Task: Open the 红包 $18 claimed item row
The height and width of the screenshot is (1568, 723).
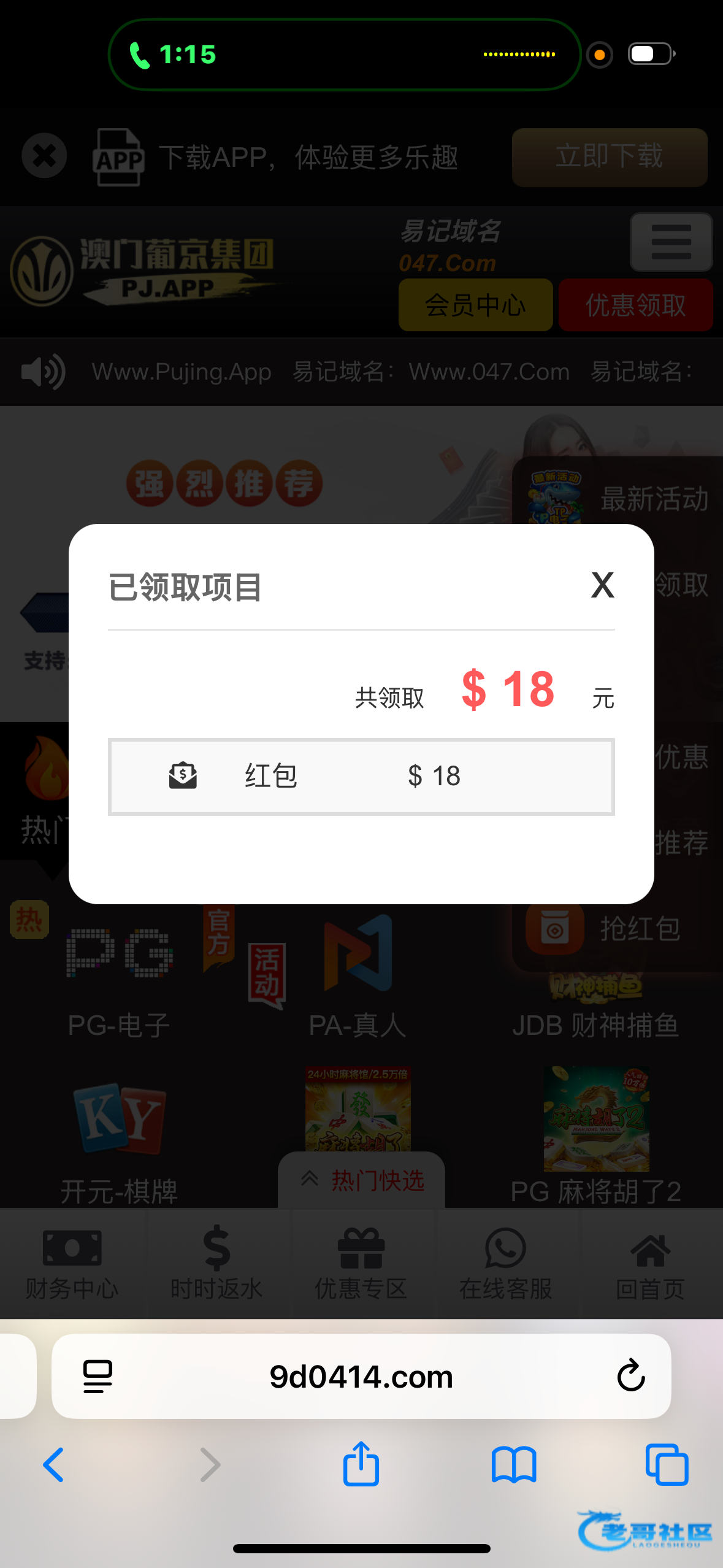Action: pyautogui.click(x=361, y=777)
